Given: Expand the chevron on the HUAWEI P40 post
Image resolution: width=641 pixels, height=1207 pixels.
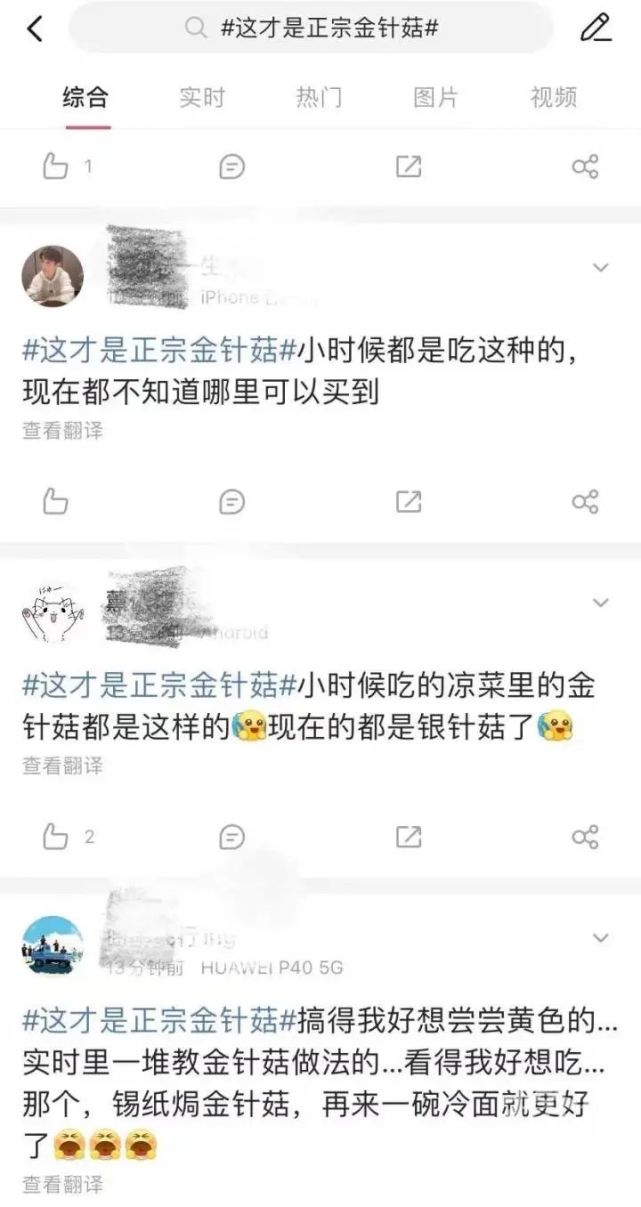Looking at the screenshot, I should tap(601, 938).
